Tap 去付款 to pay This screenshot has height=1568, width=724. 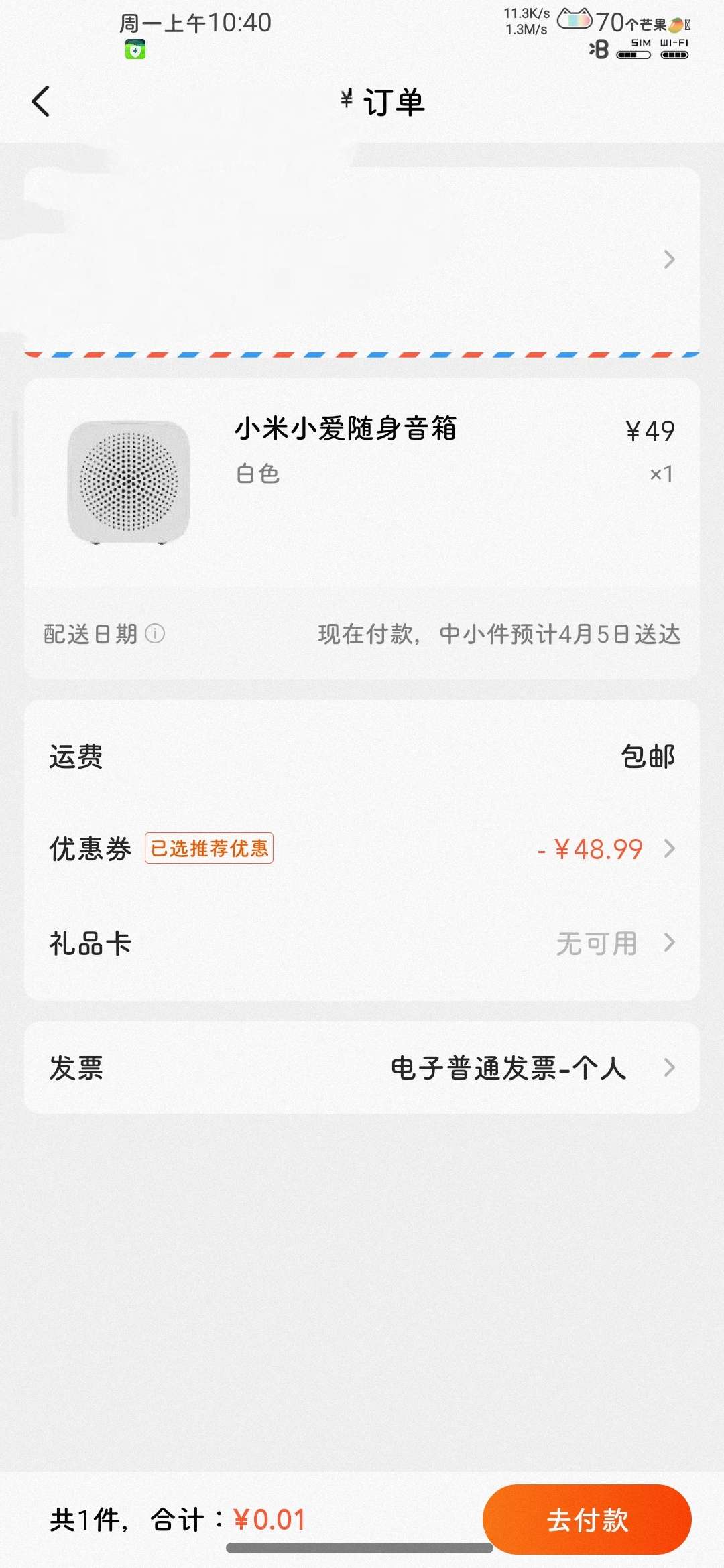587,1519
